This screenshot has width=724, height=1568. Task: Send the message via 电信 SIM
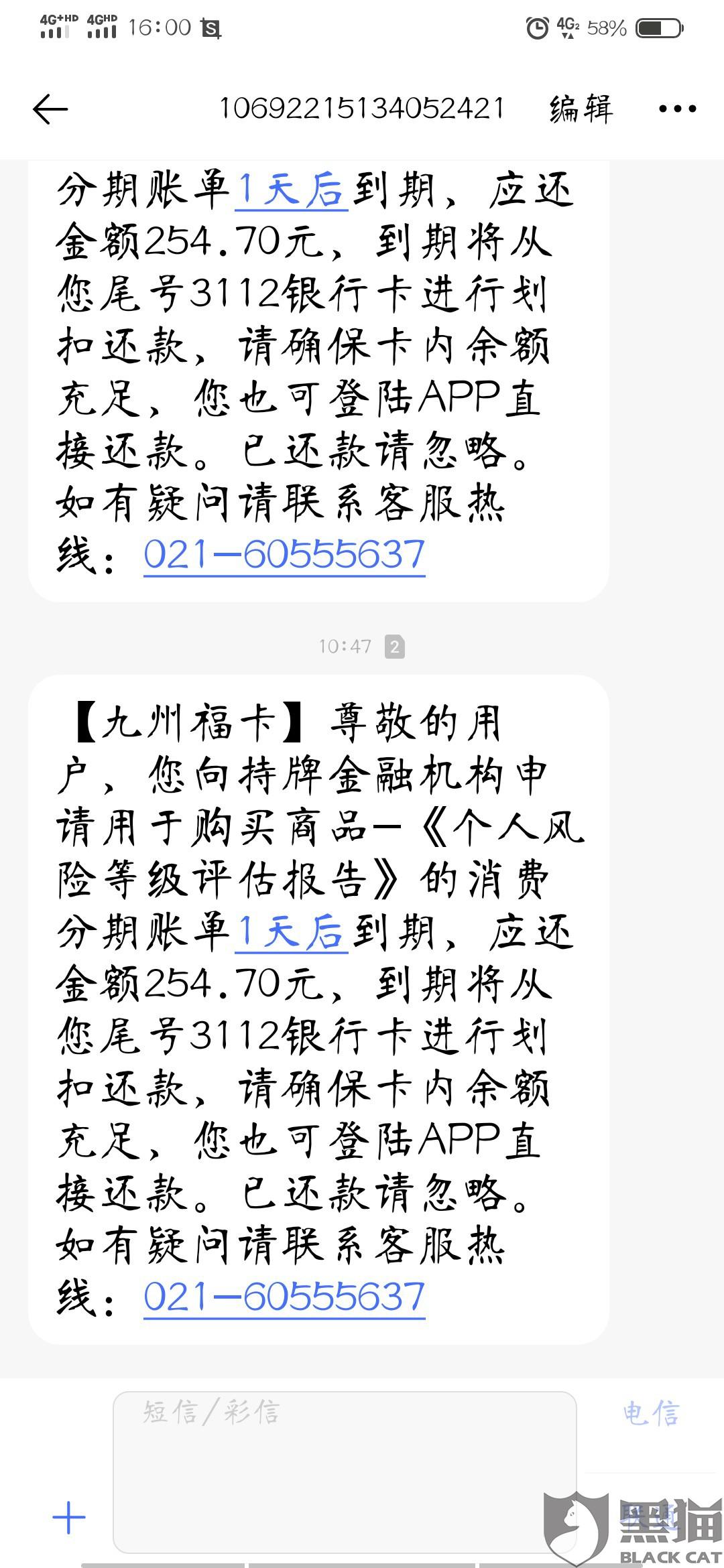[650, 1413]
